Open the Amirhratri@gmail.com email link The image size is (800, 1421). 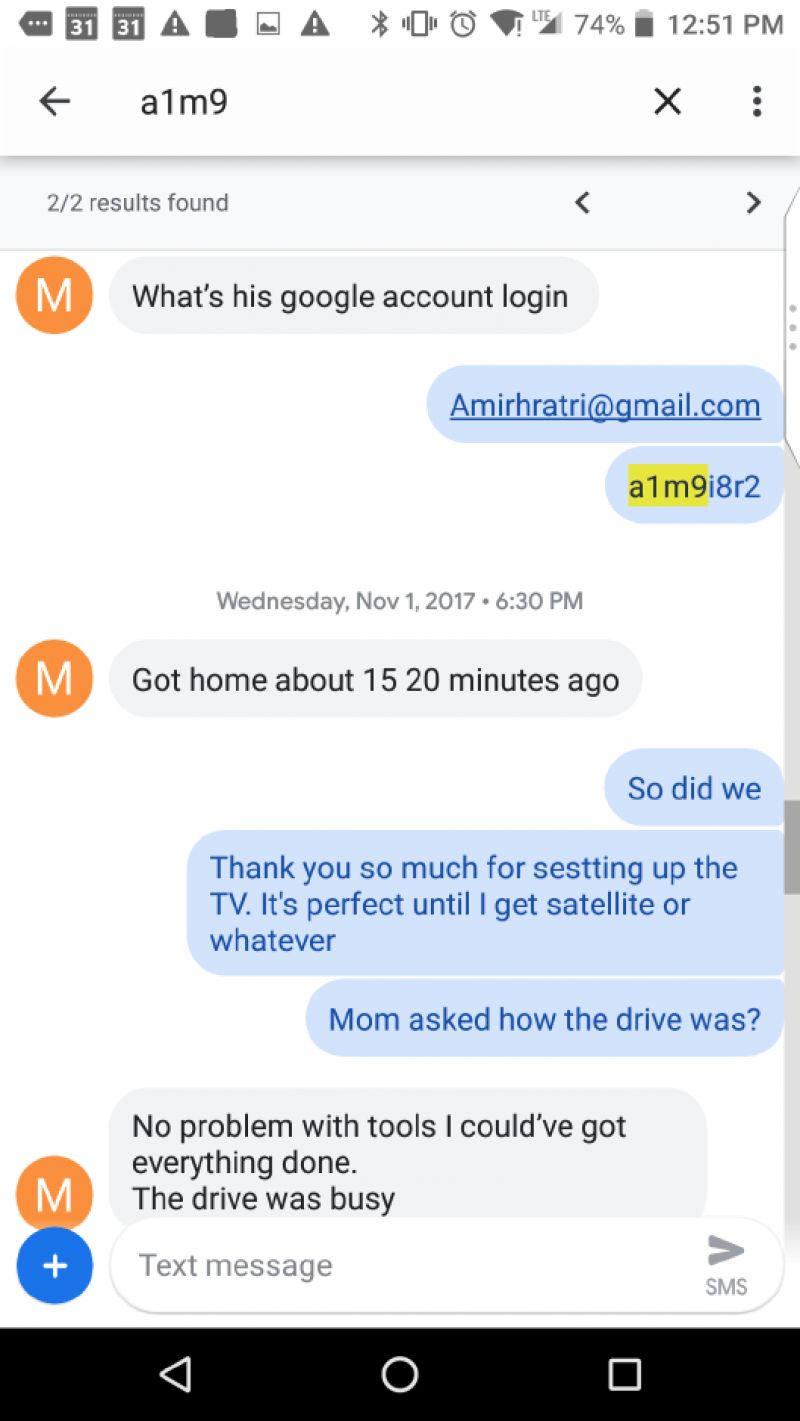(x=604, y=405)
